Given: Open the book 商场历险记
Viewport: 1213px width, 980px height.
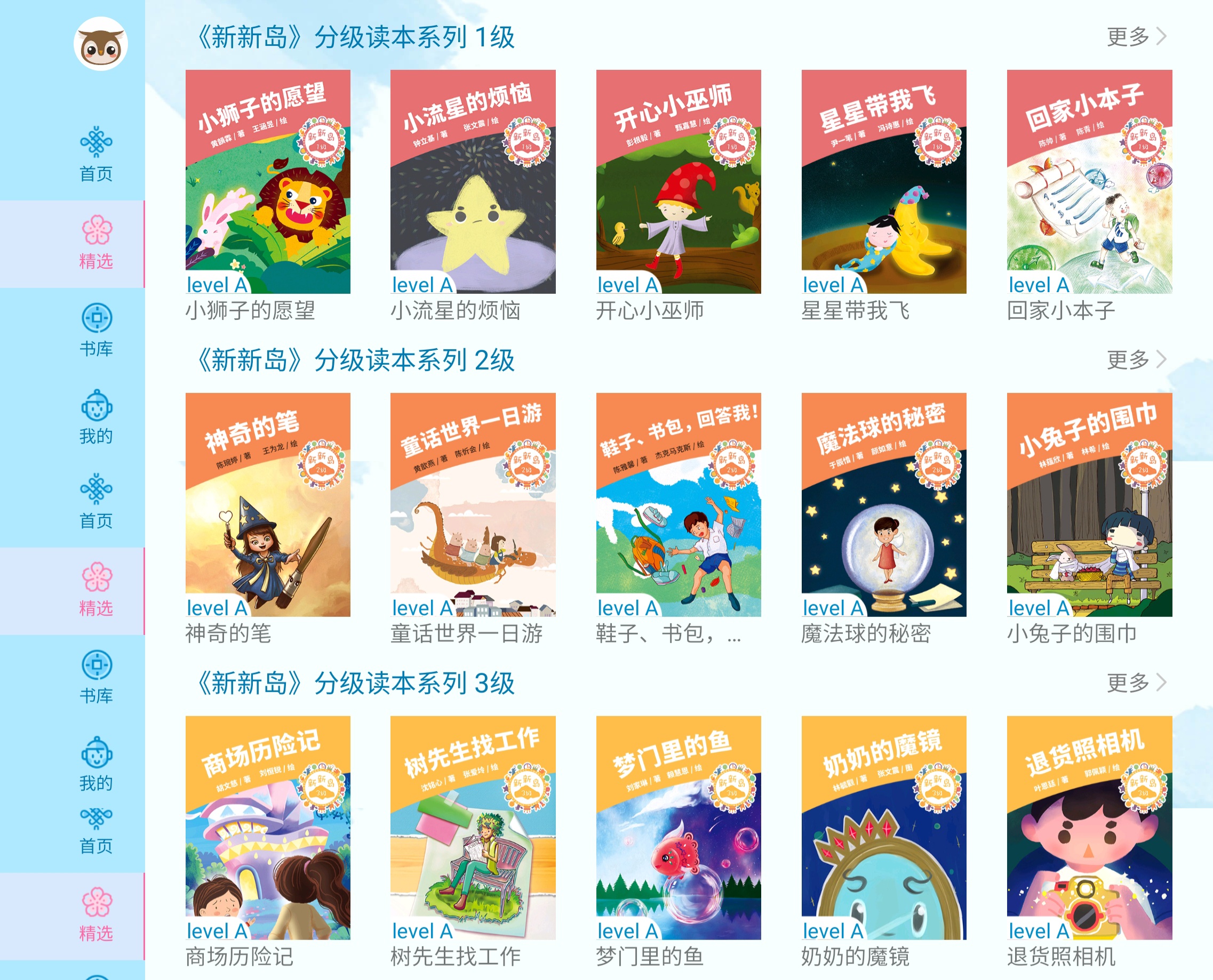Looking at the screenshot, I should pos(268,828).
